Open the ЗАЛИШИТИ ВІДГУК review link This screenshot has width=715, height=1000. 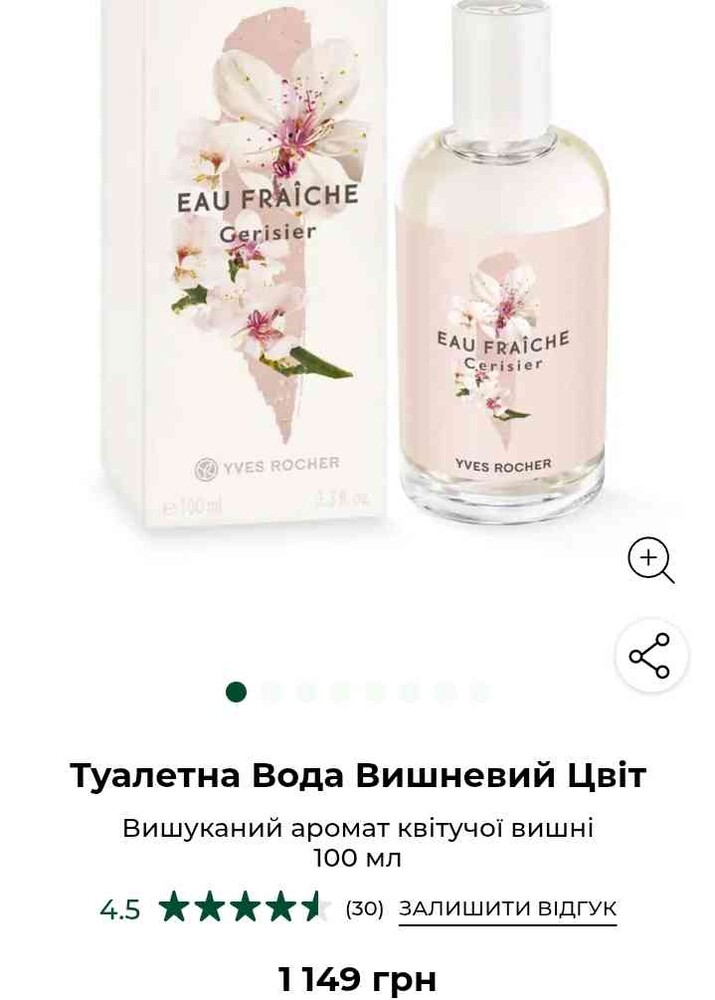pos(507,909)
